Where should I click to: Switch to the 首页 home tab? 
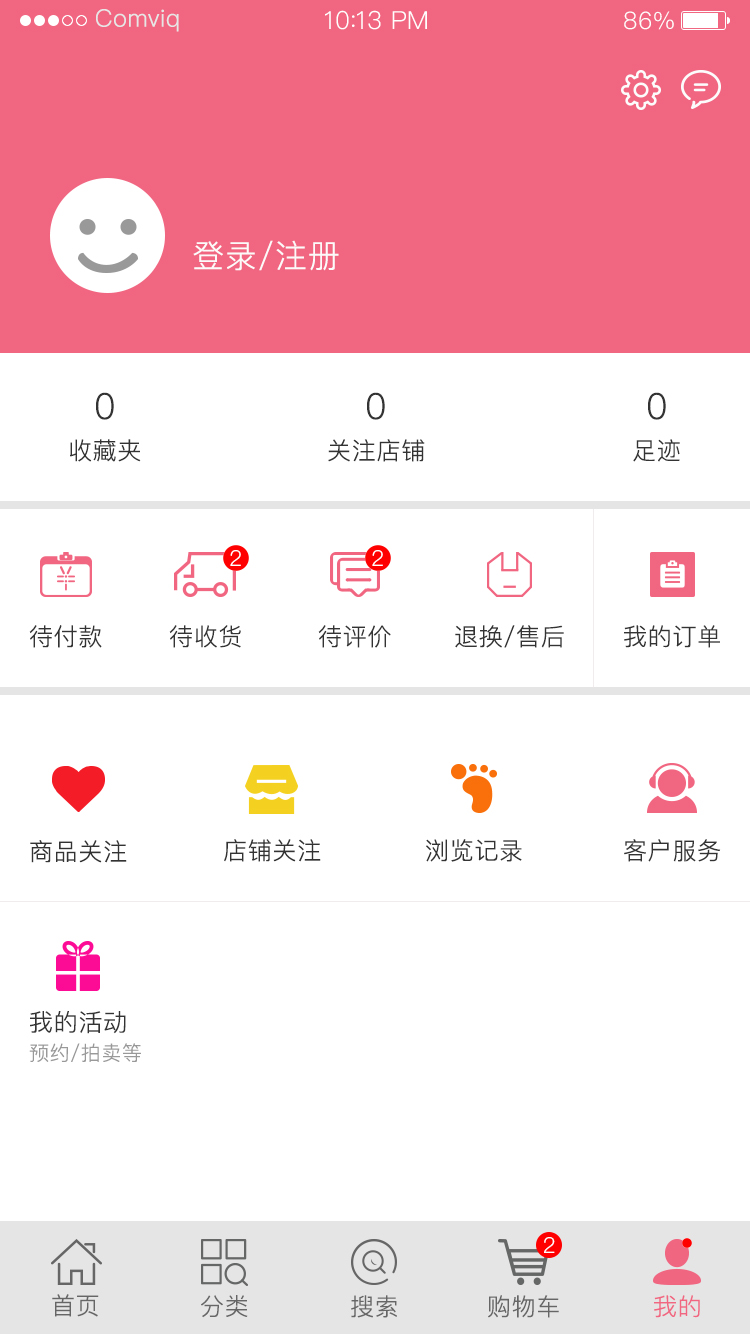click(76, 1278)
